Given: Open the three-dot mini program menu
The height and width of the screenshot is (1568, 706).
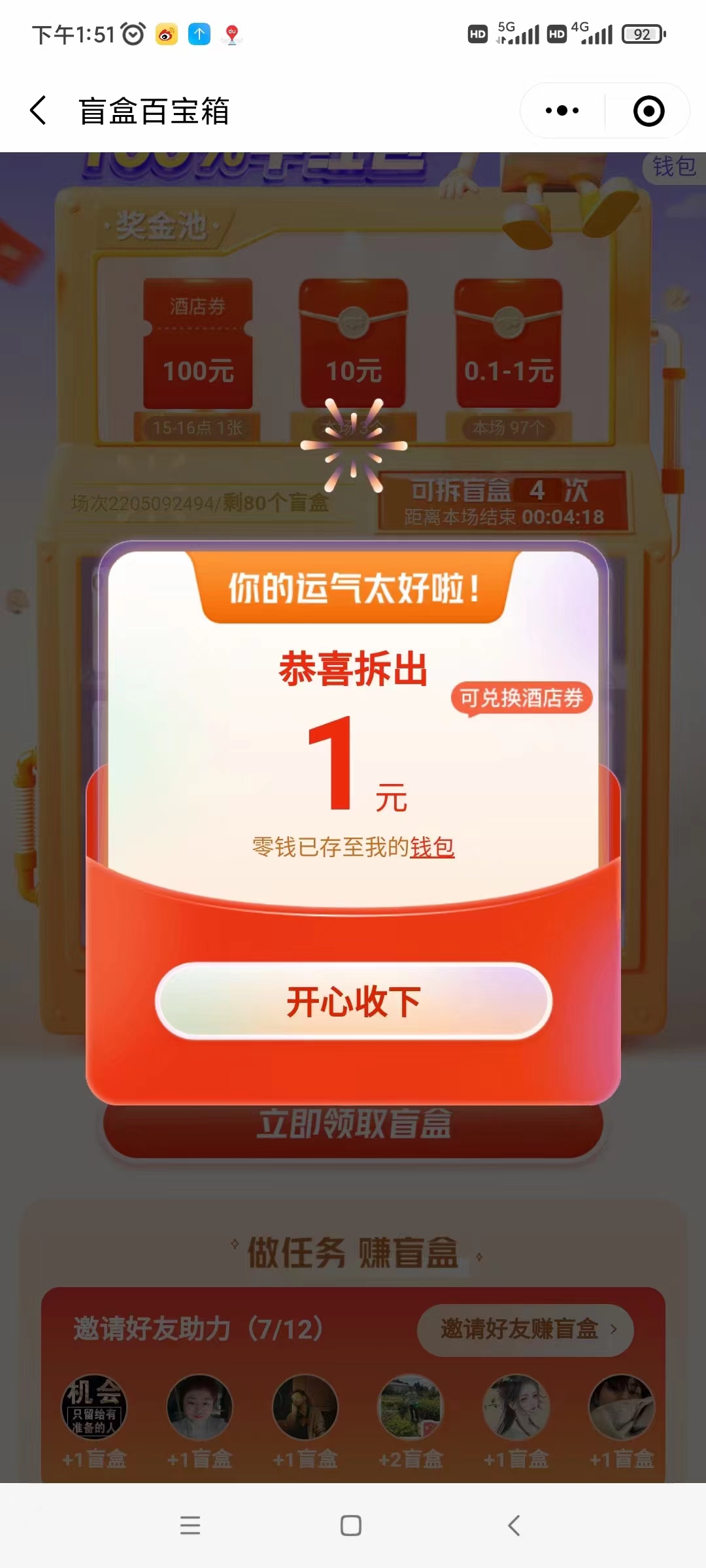Looking at the screenshot, I should click(x=562, y=110).
